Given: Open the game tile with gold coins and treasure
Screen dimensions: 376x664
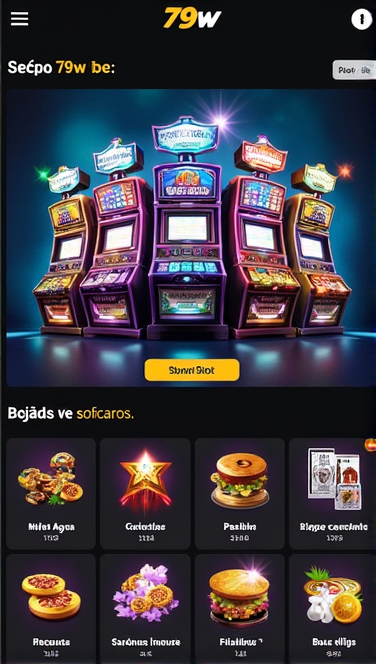Looking at the screenshot, I should 51,493.
